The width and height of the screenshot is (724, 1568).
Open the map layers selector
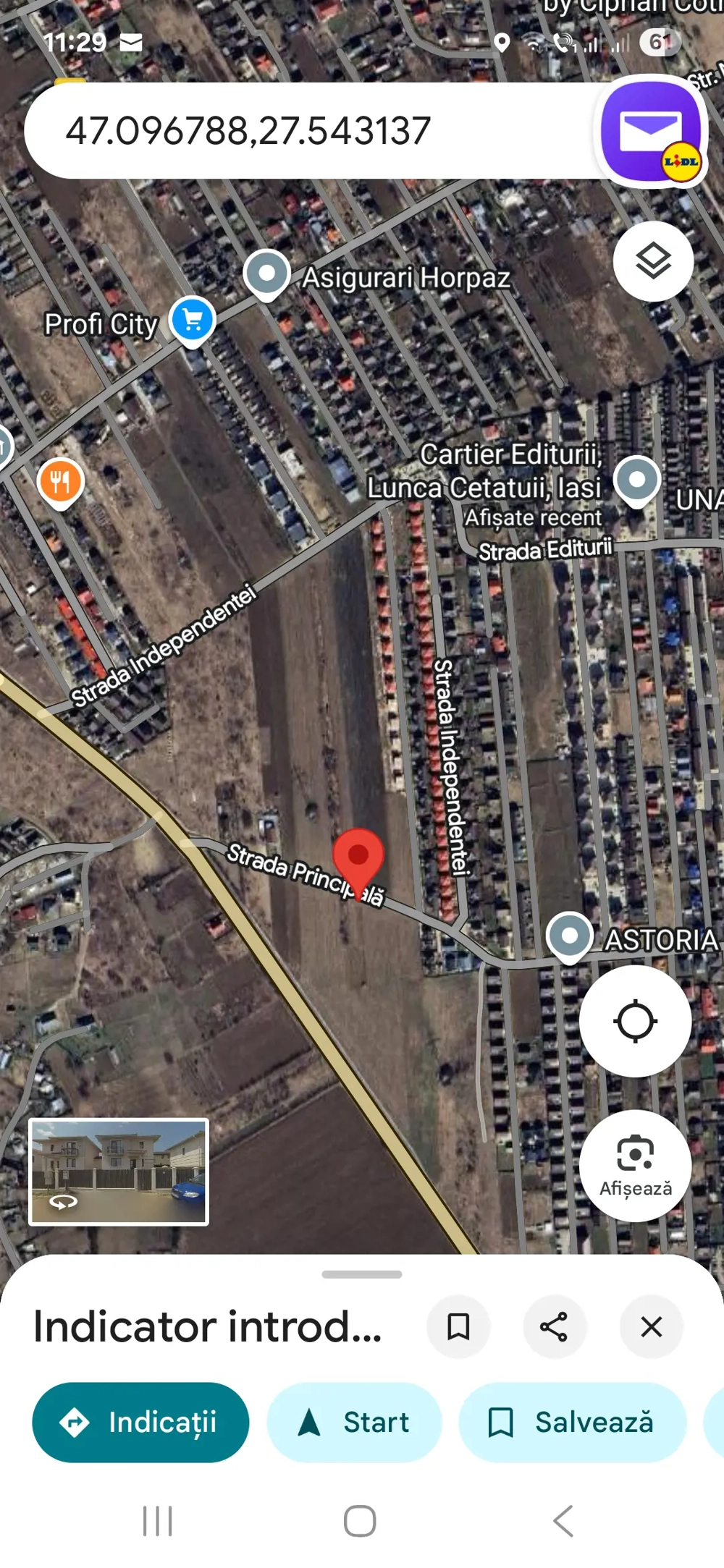click(x=653, y=261)
